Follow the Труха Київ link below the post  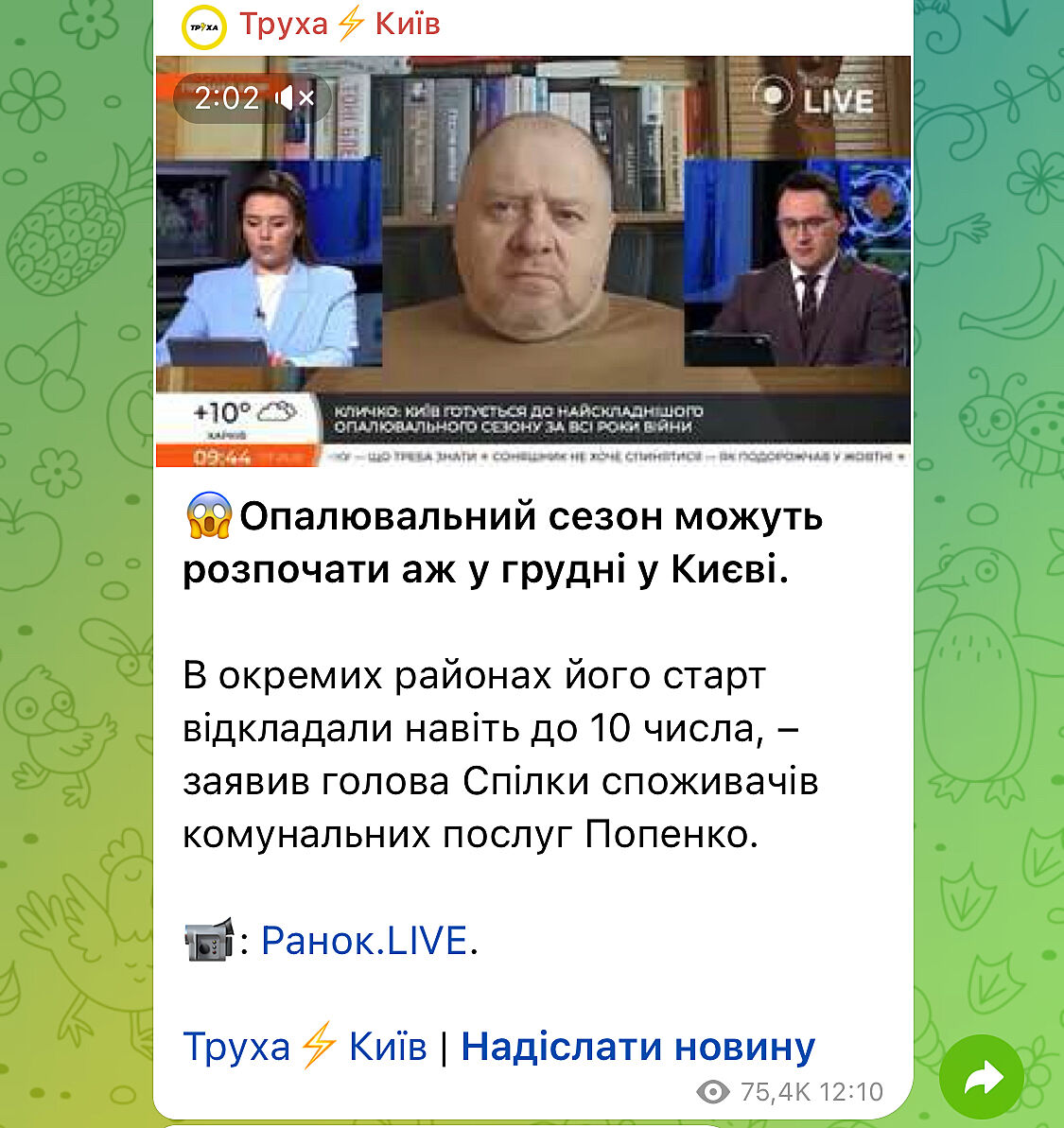tap(305, 1047)
